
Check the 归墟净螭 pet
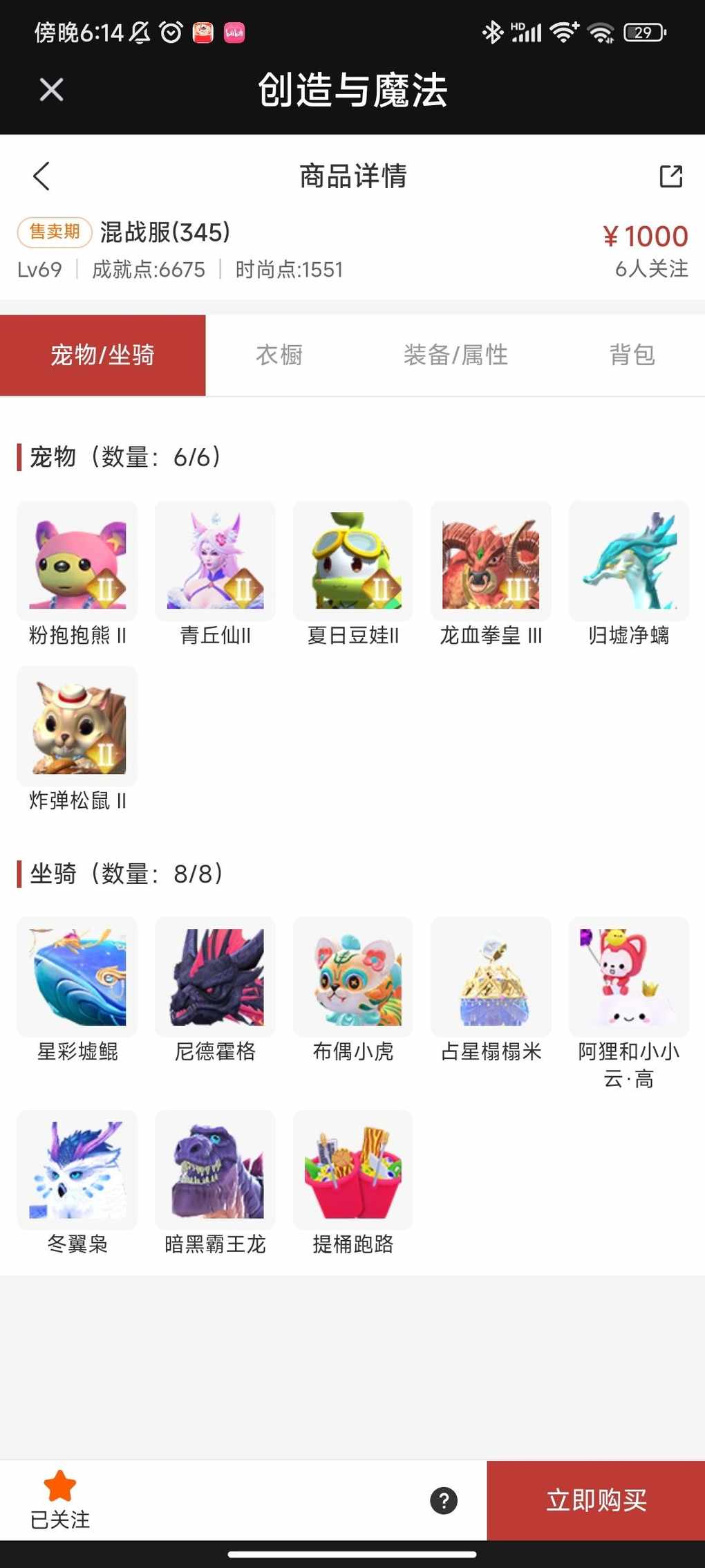pos(628,561)
